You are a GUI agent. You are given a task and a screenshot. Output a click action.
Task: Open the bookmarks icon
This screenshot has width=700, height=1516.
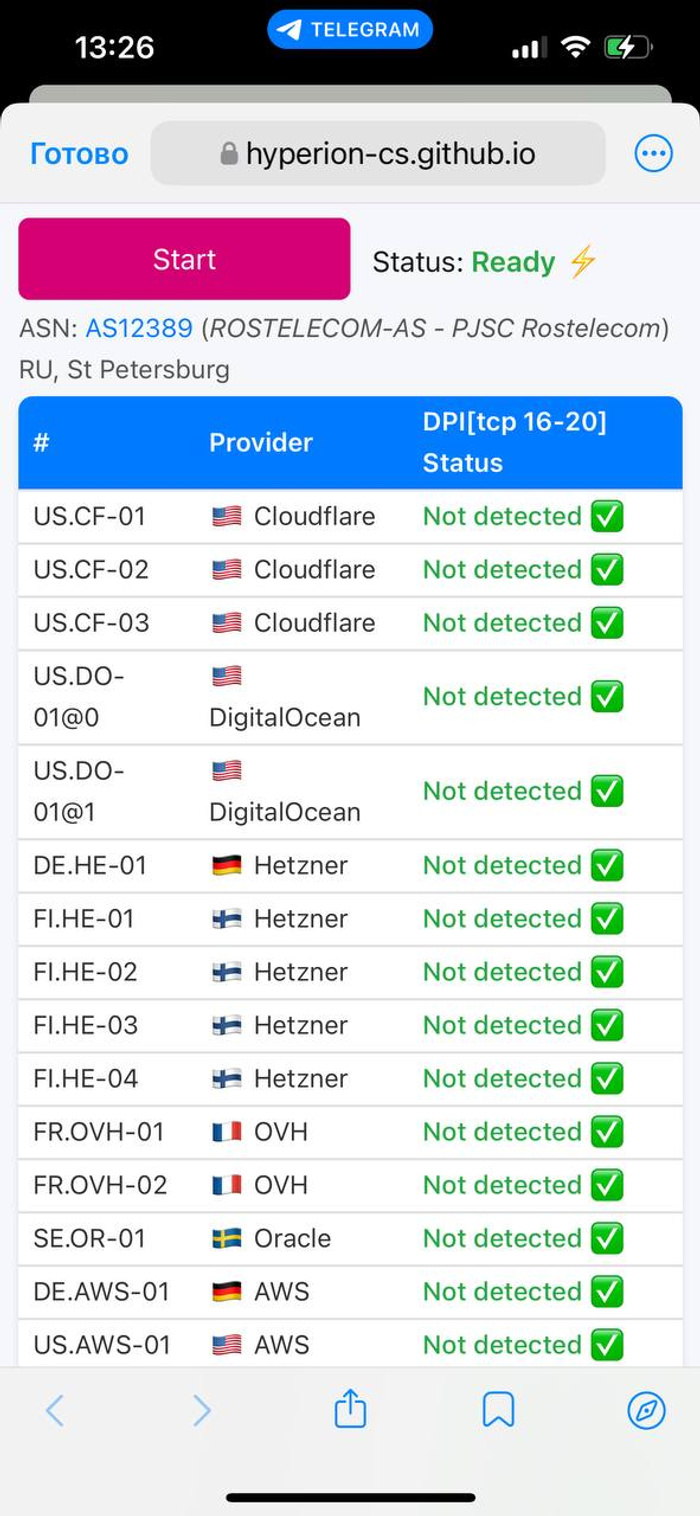click(498, 1410)
